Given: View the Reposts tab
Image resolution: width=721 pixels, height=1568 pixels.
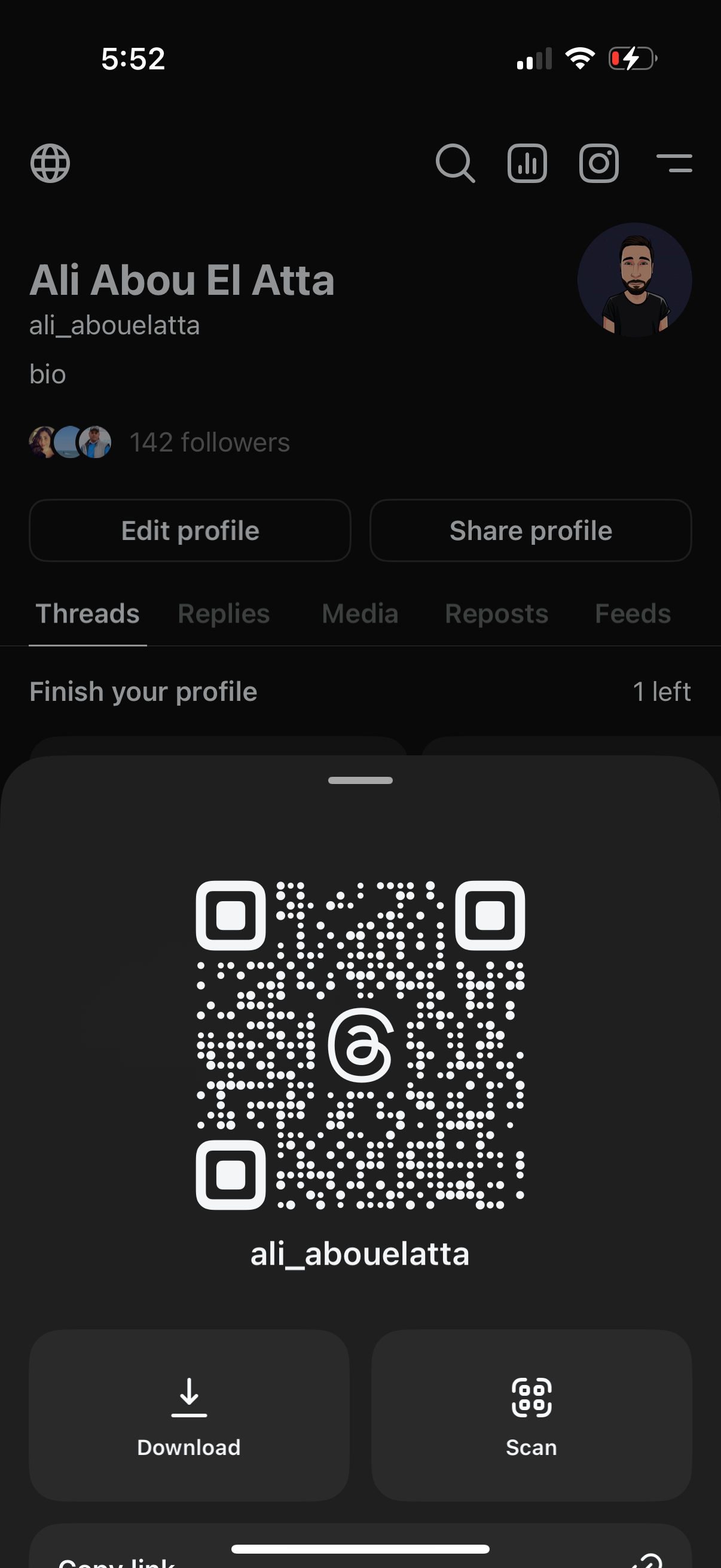Looking at the screenshot, I should 496,614.
